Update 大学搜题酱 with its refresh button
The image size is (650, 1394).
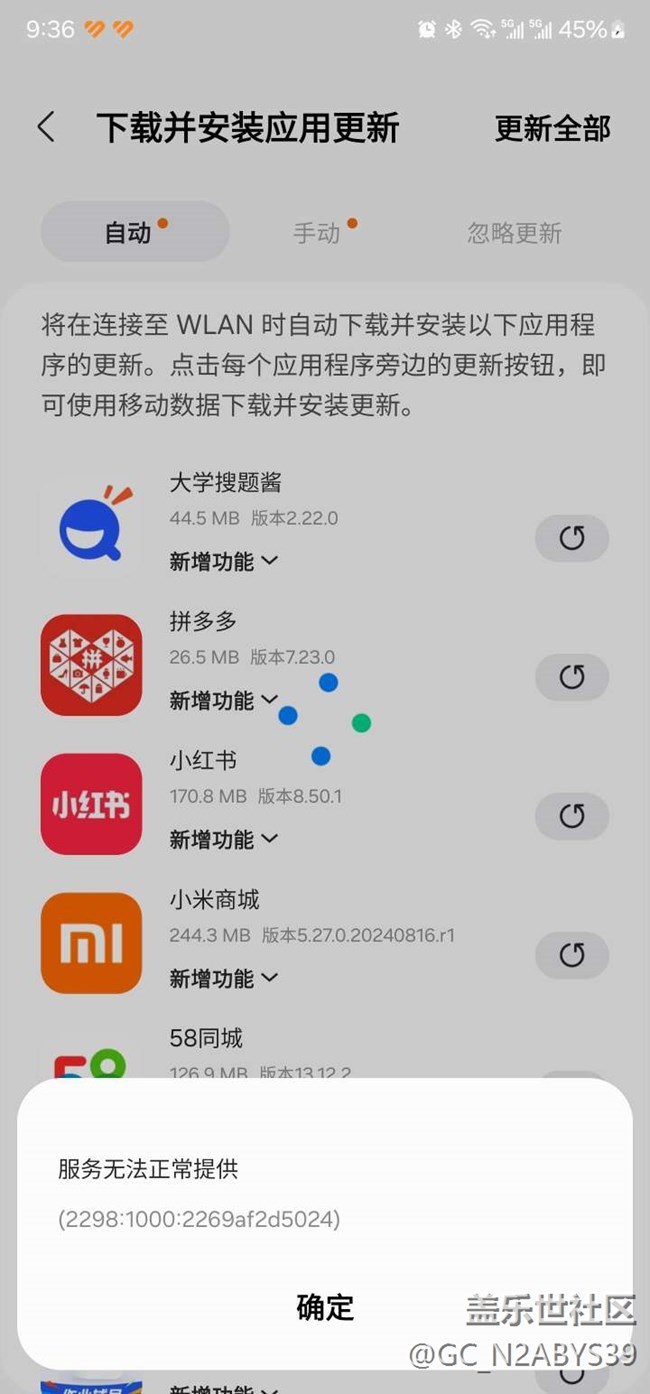point(572,539)
